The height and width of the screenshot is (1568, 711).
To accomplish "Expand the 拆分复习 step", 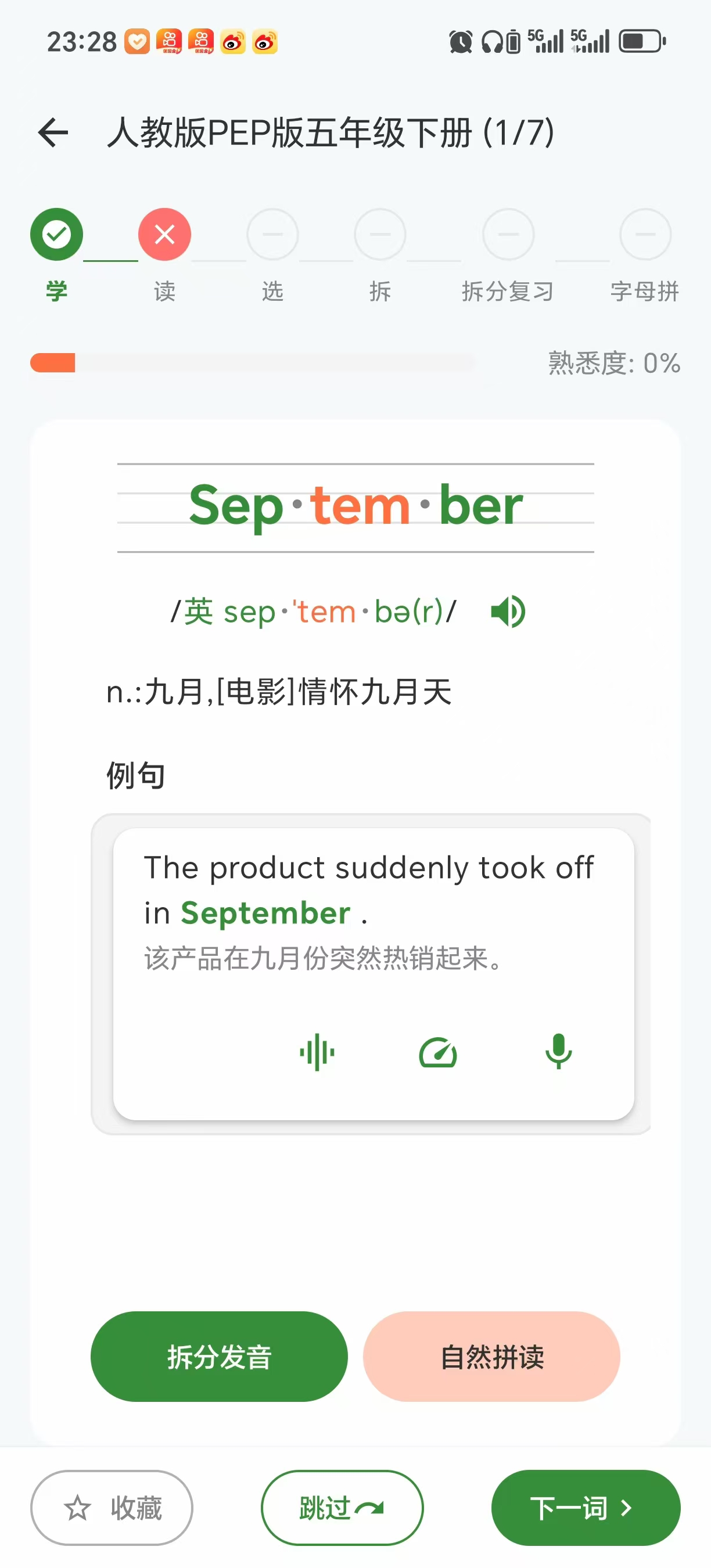I will [x=508, y=235].
